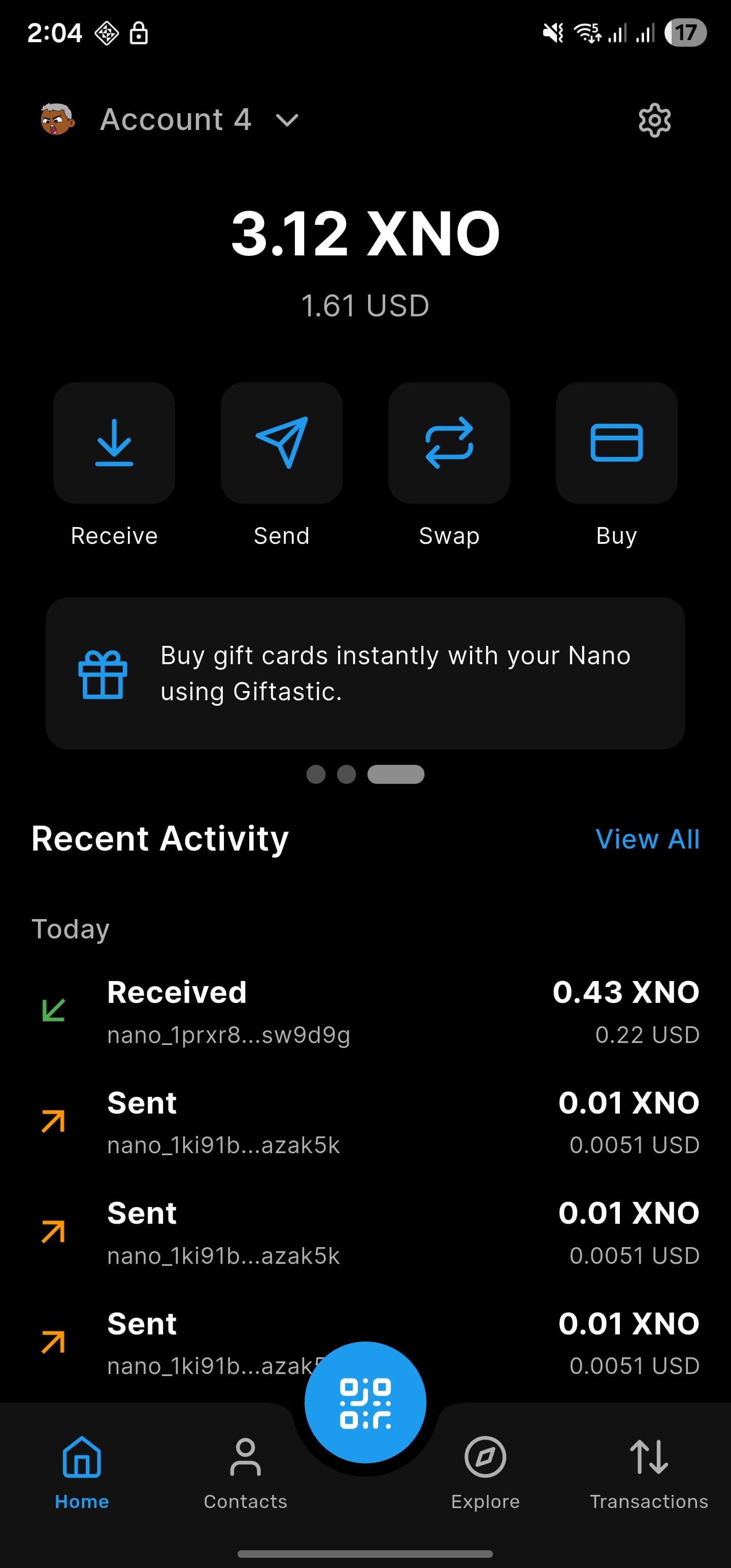Select the Send paper plane icon
This screenshot has width=731, height=1568.
tap(281, 445)
